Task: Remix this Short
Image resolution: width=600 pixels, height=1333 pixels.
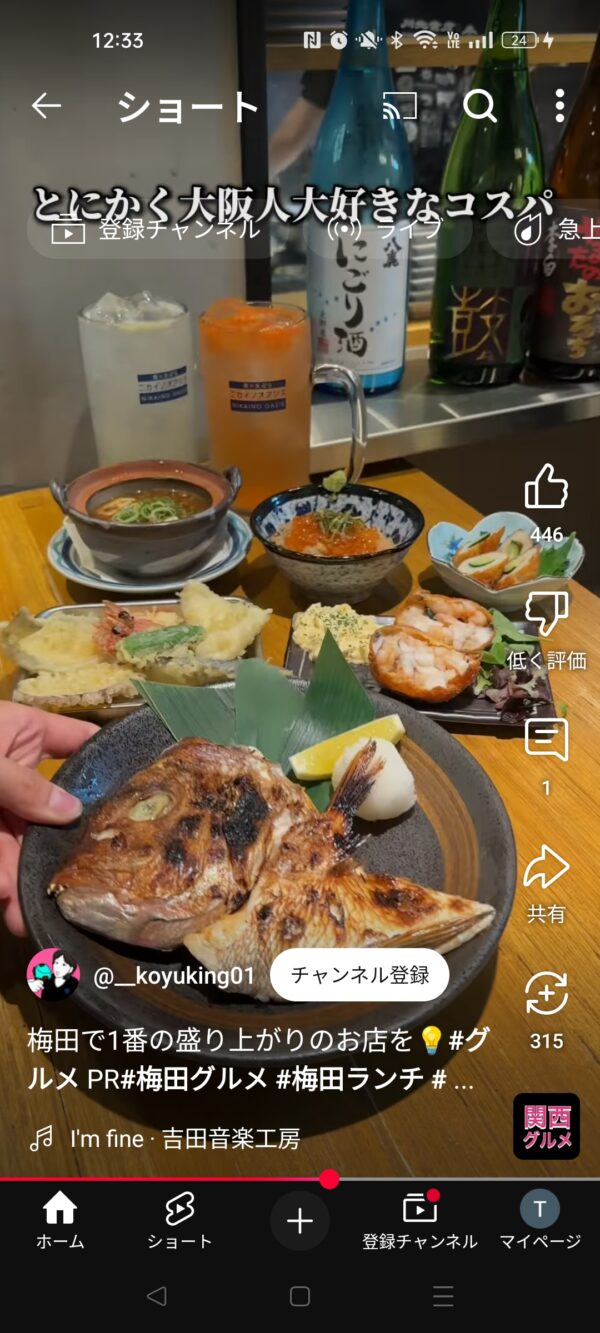Action: click(x=546, y=994)
